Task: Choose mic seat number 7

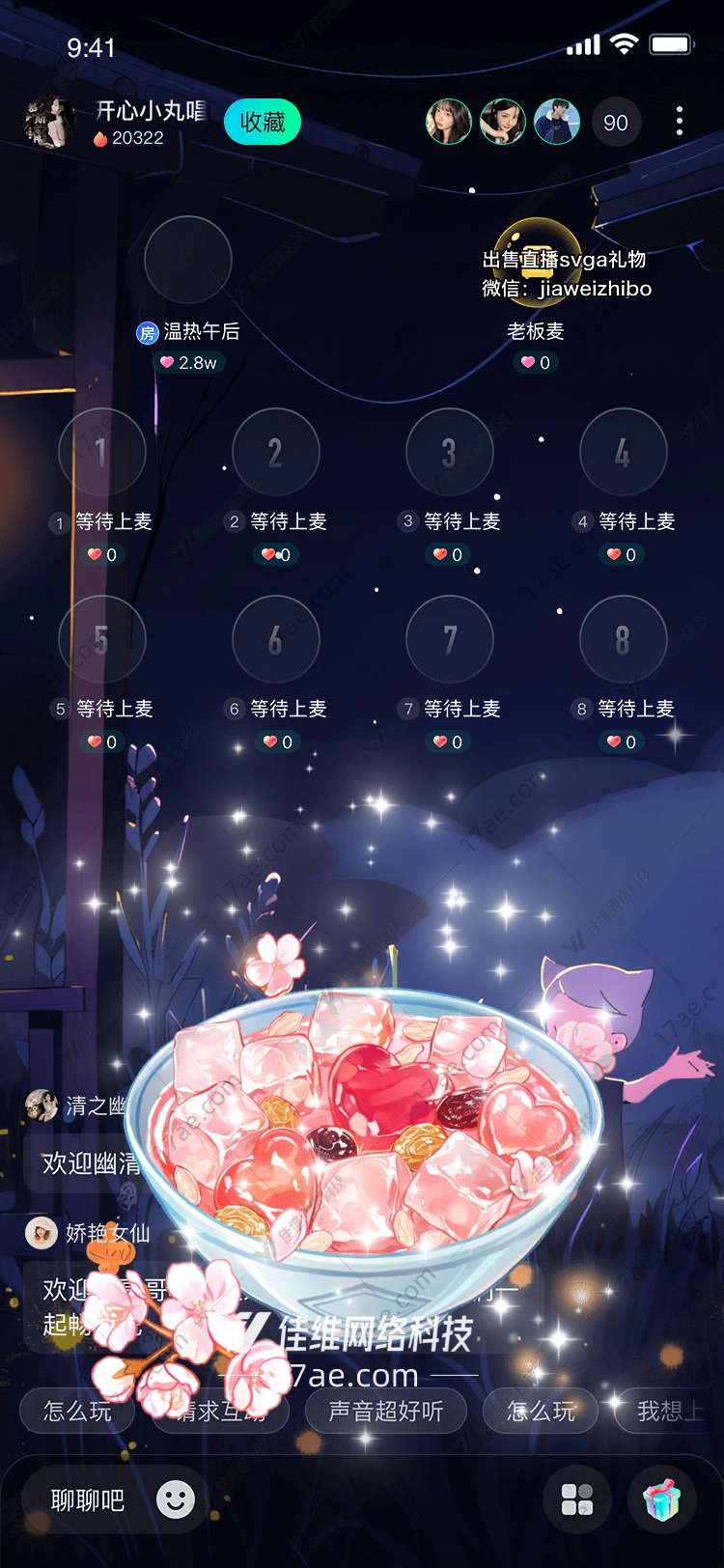Action: coord(449,639)
